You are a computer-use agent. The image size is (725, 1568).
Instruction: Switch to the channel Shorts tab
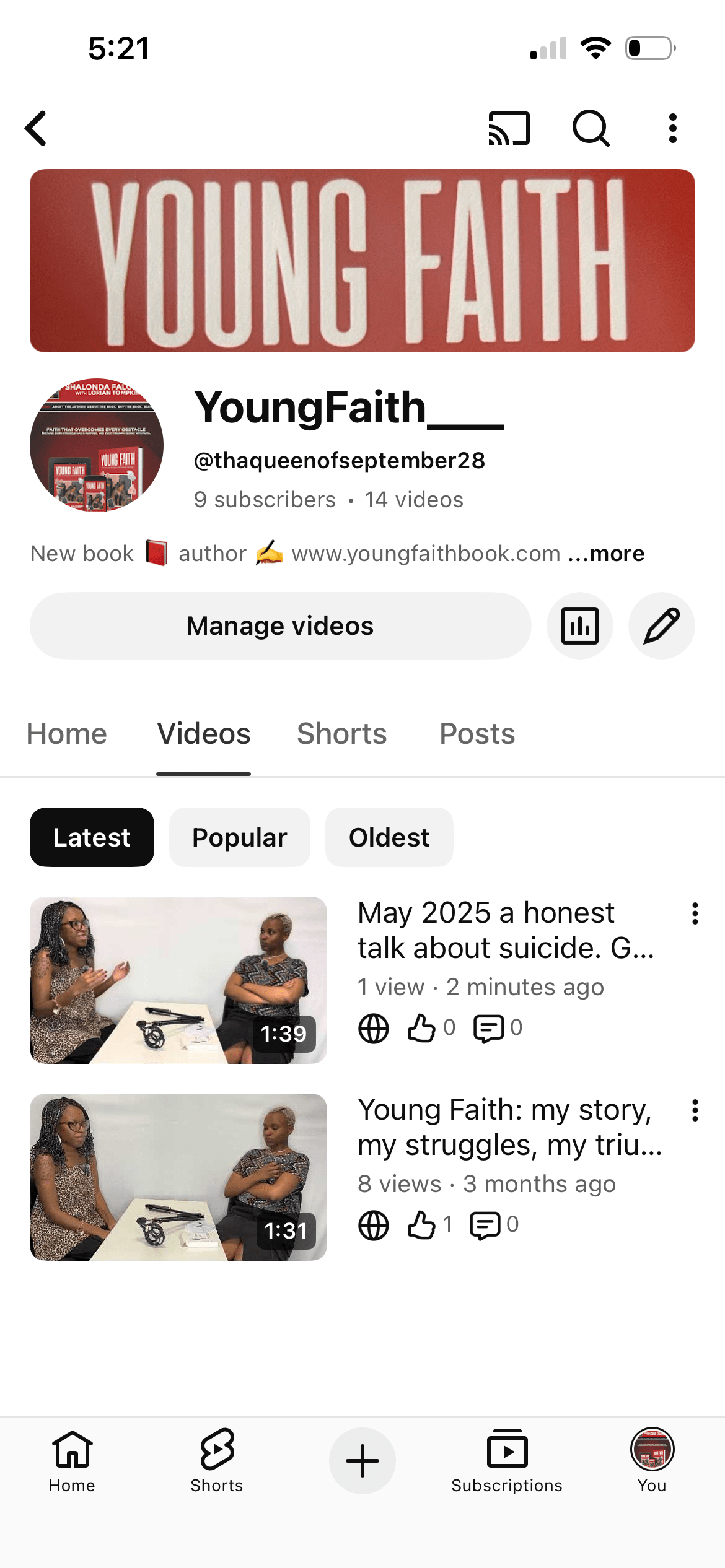click(341, 734)
